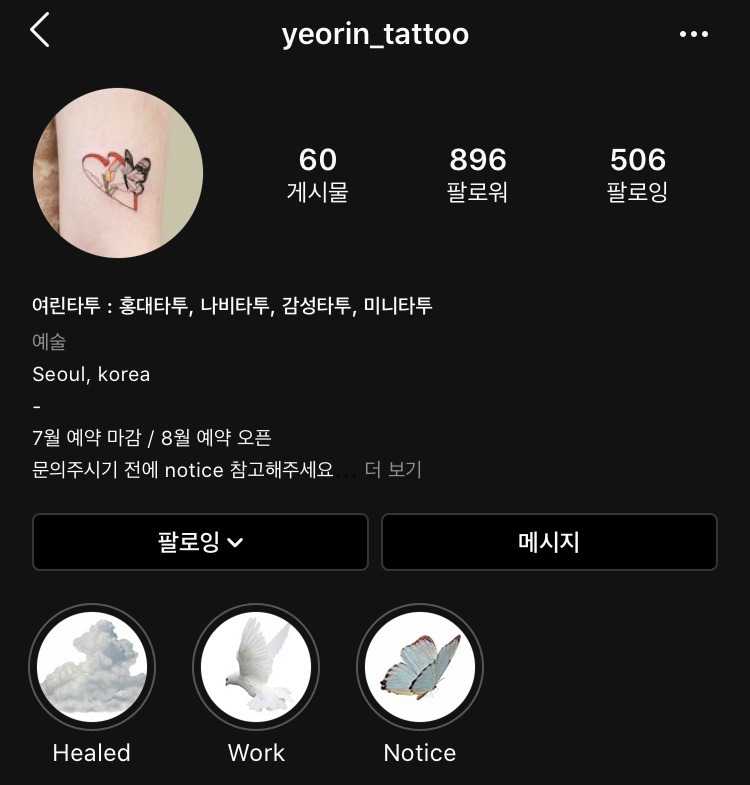The width and height of the screenshot is (750, 785).
Task: Open the three-dot overflow menu
Action: coord(693,34)
